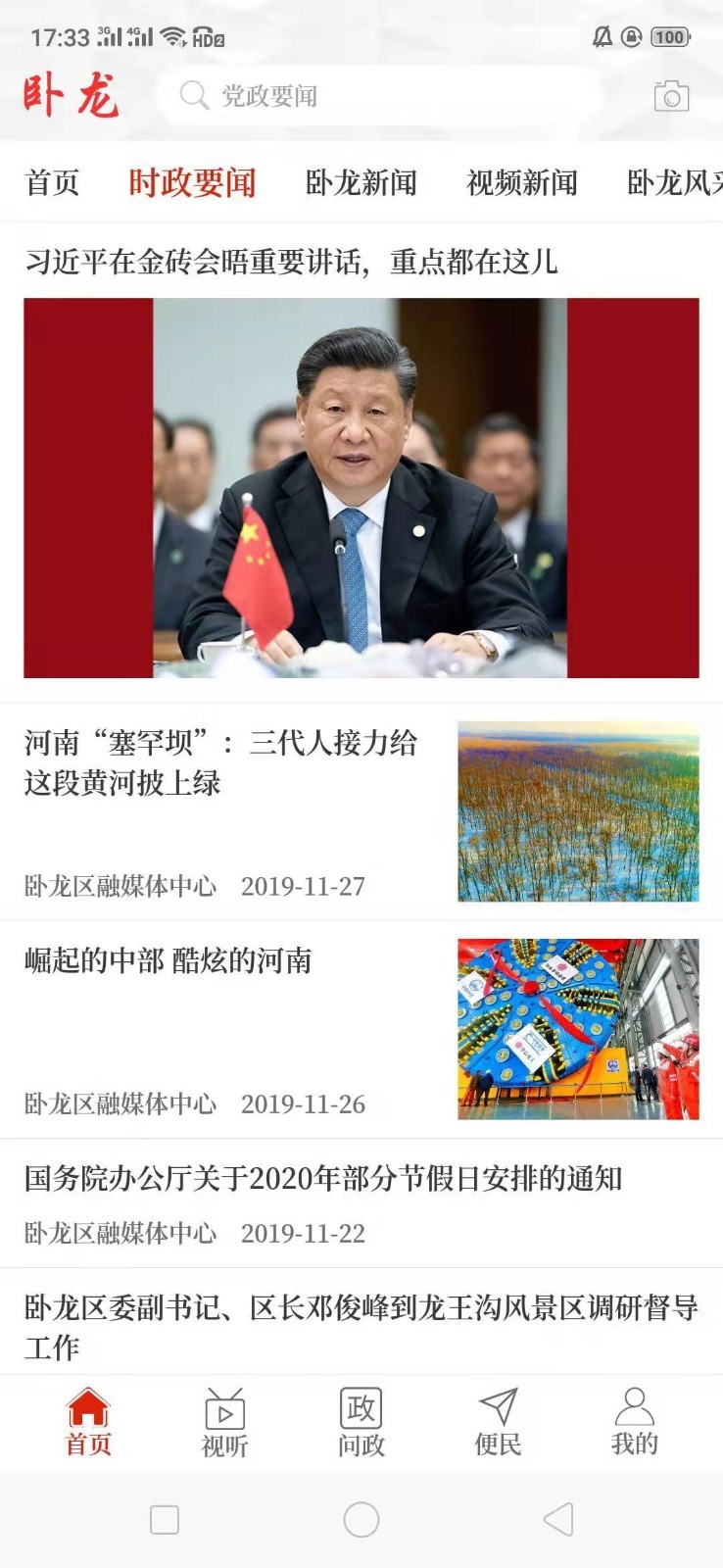Open the 崛起的中部 酷炫的河南 article
The width and height of the screenshot is (723, 1568).
(x=169, y=961)
